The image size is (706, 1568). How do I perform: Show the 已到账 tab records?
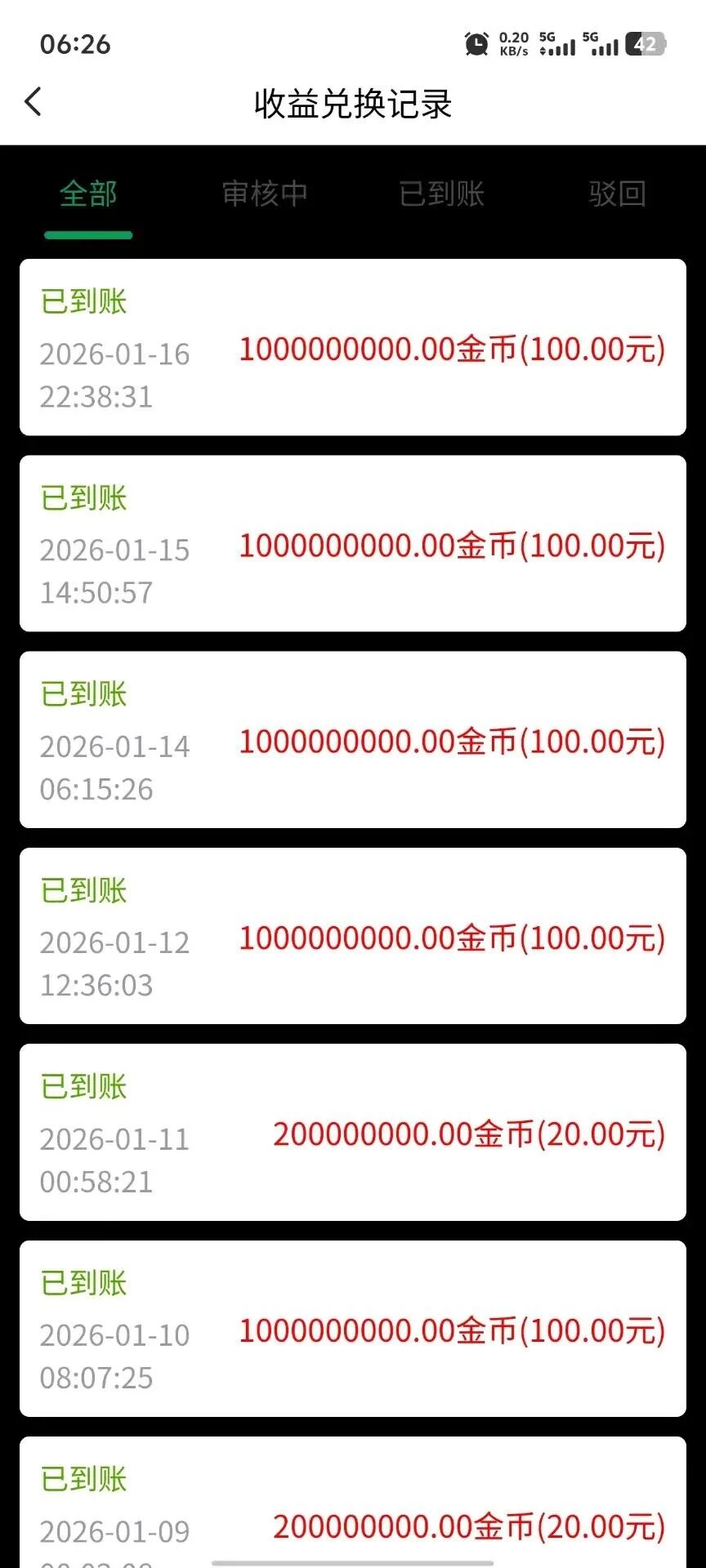click(441, 194)
